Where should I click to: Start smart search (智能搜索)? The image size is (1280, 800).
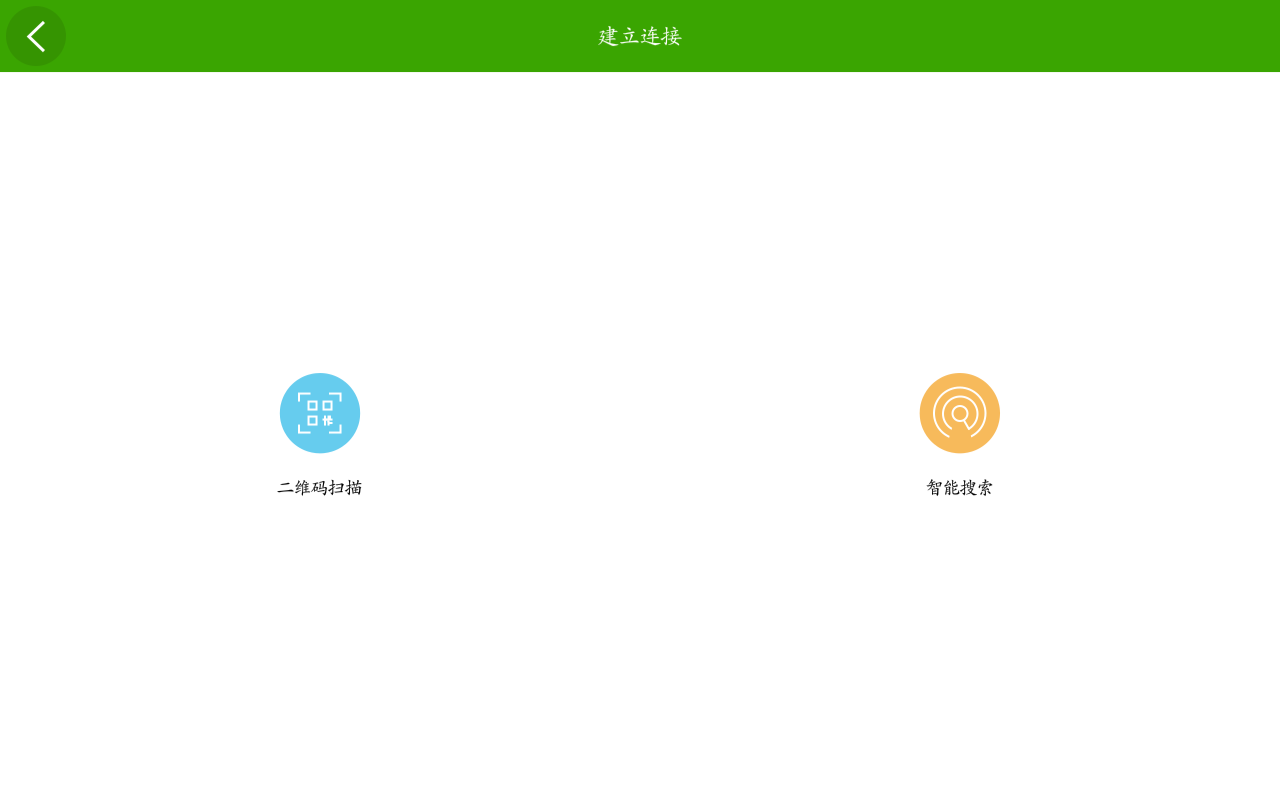pos(960,413)
